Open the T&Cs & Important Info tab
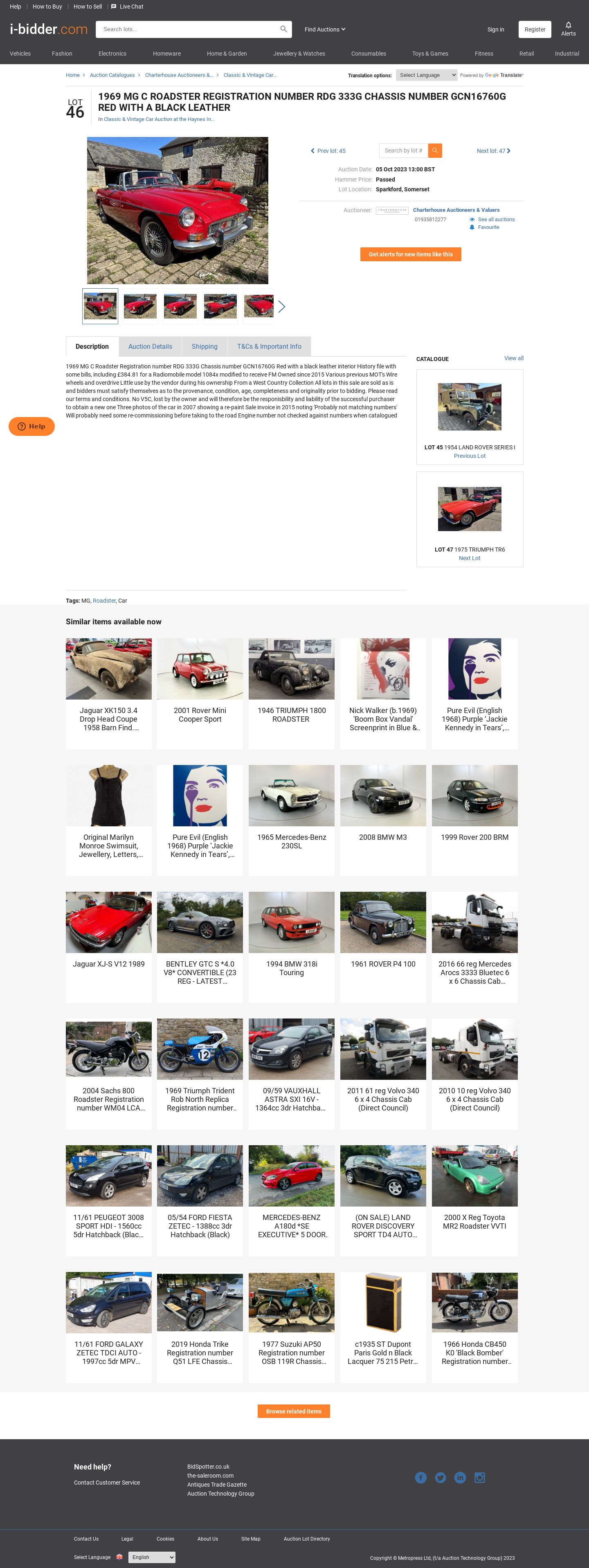The image size is (589, 1568). click(269, 346)
